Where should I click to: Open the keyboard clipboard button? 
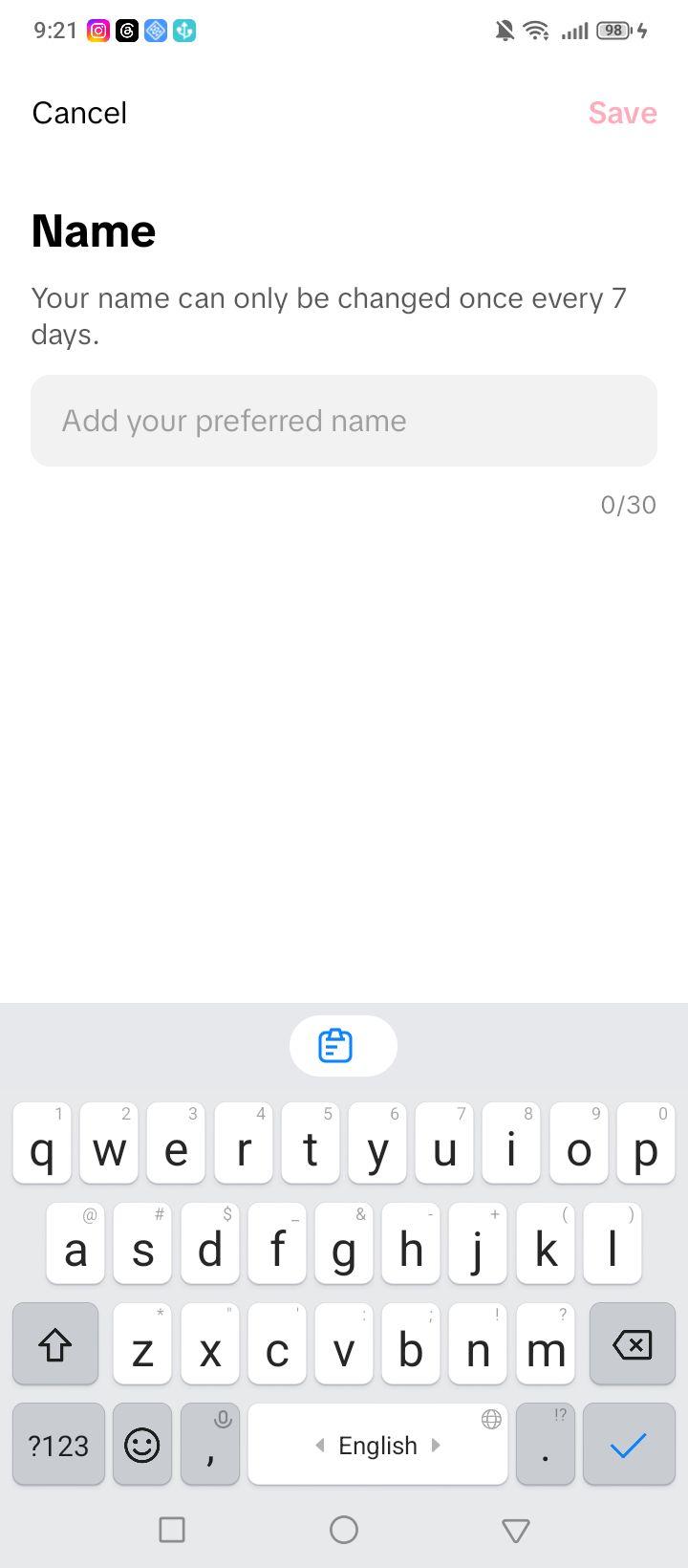(x=343, y=1046)
